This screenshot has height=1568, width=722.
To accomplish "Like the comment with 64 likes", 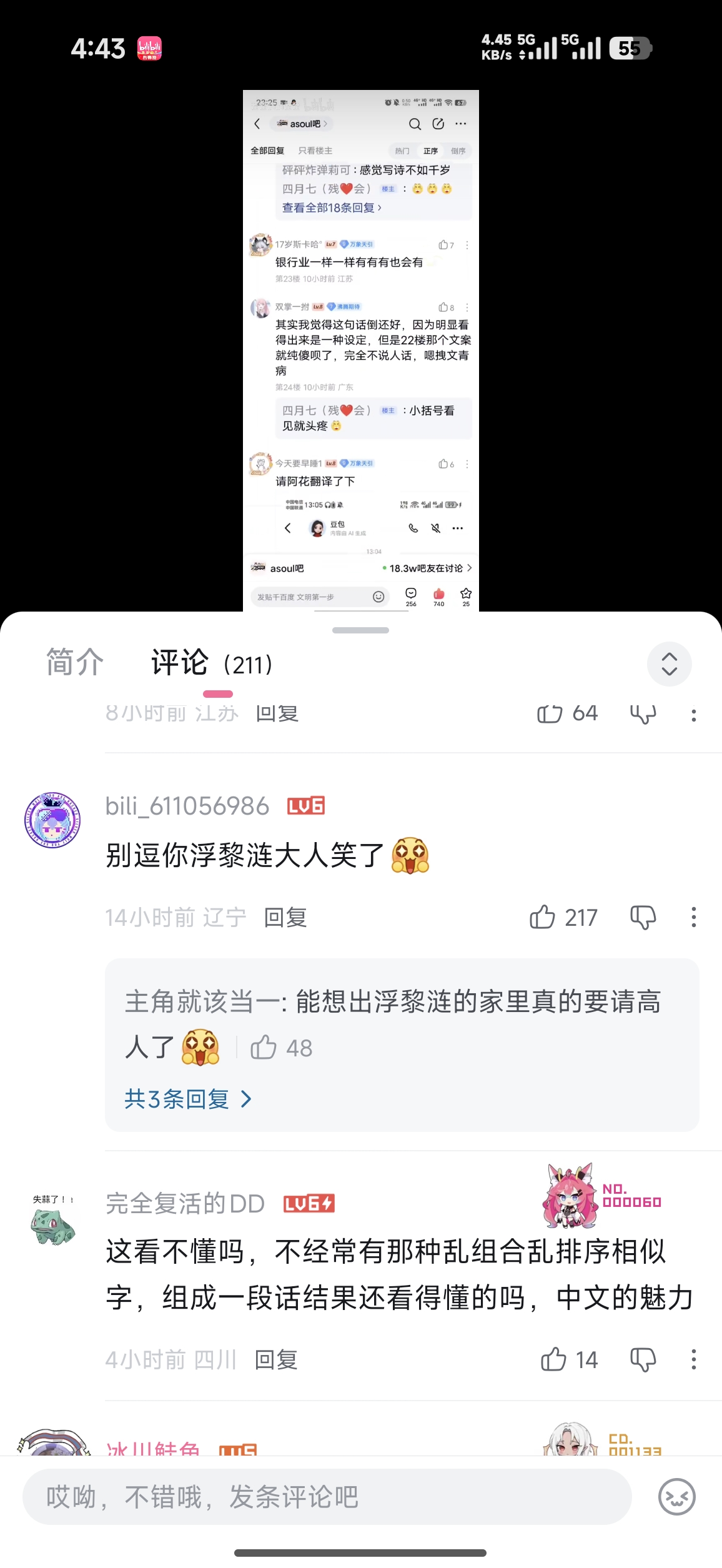I will click(x=550, y=714).
